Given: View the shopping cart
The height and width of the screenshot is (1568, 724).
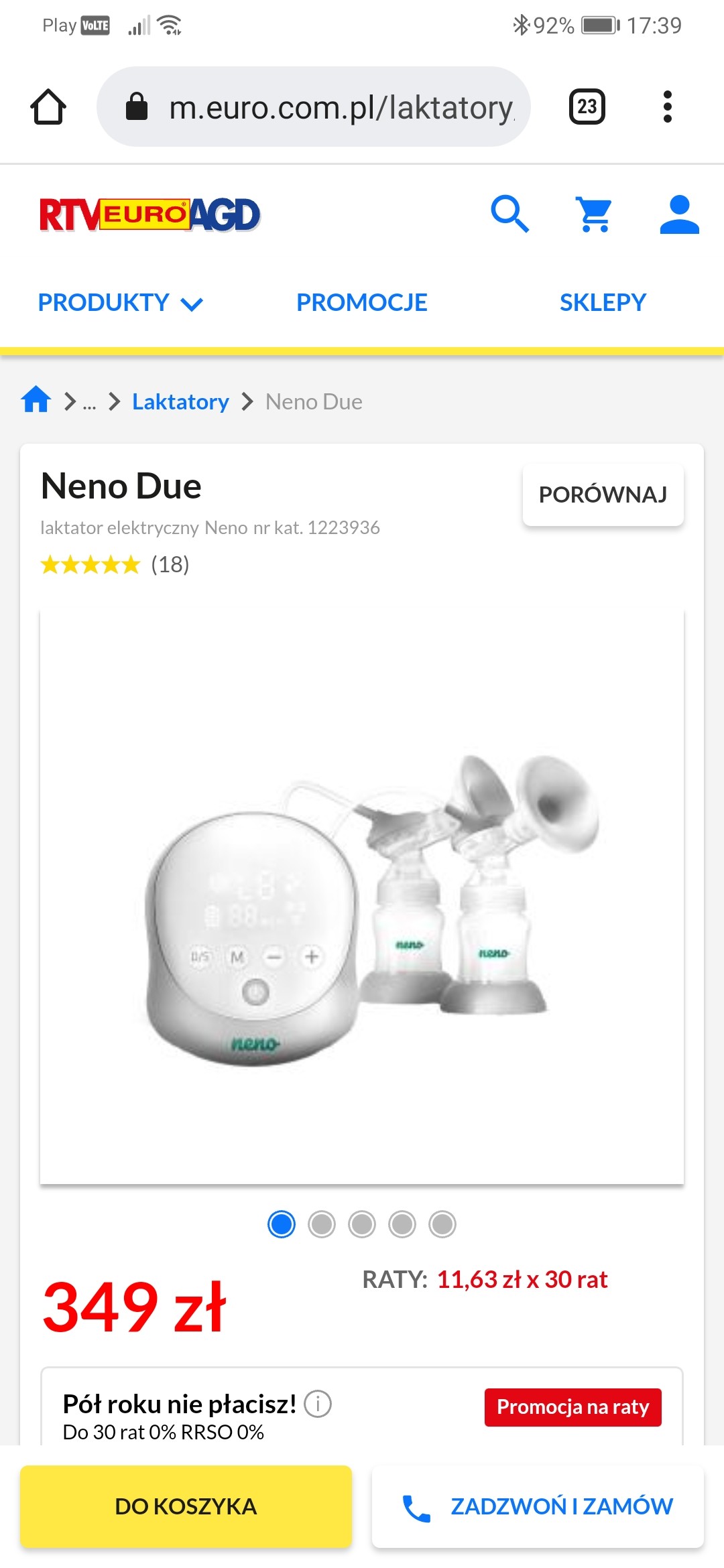Looking at the screenshot, I should [595, 214].
